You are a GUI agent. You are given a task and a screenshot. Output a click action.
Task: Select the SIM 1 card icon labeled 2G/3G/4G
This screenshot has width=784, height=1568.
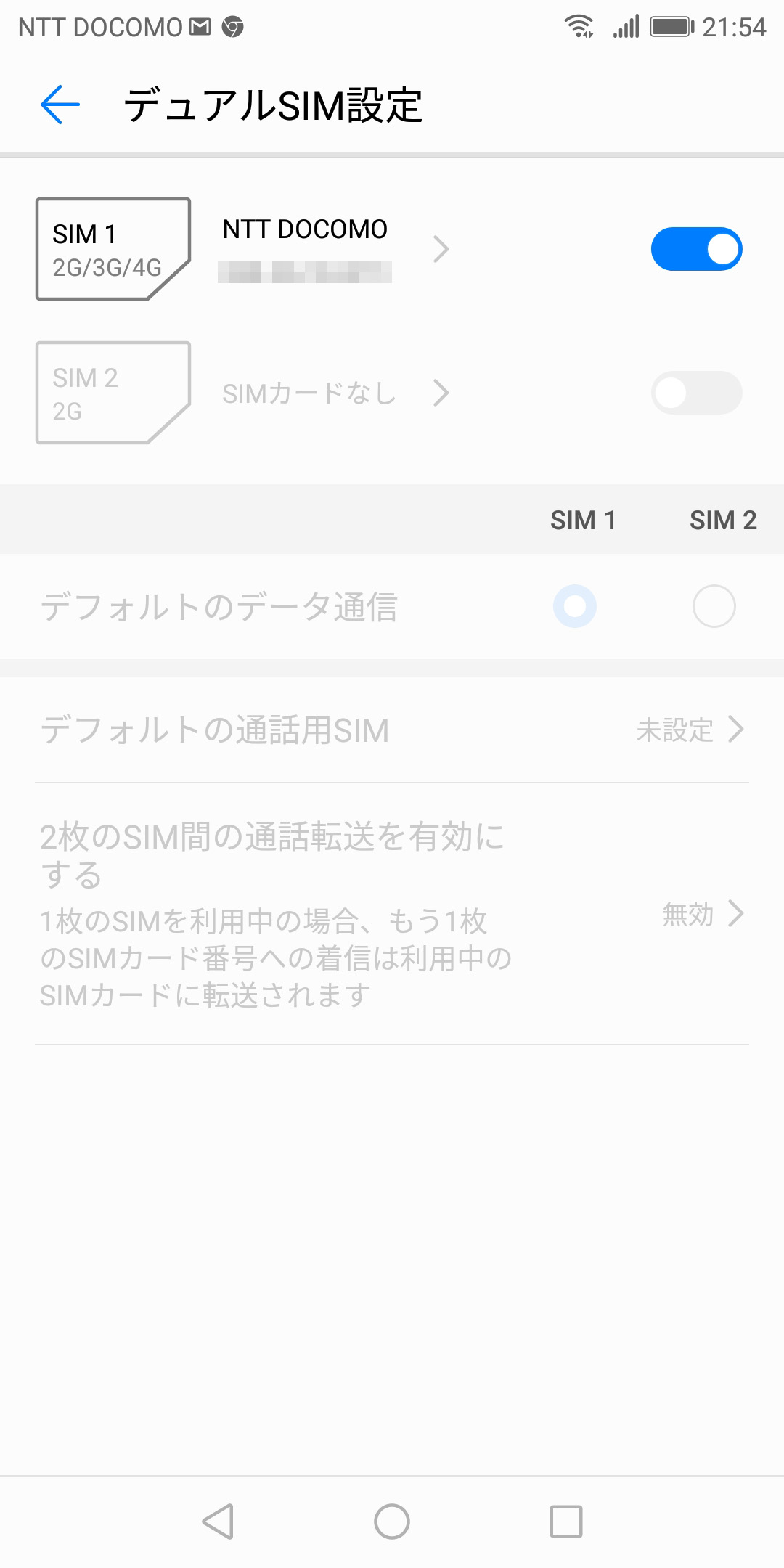(x=113, y=249)
